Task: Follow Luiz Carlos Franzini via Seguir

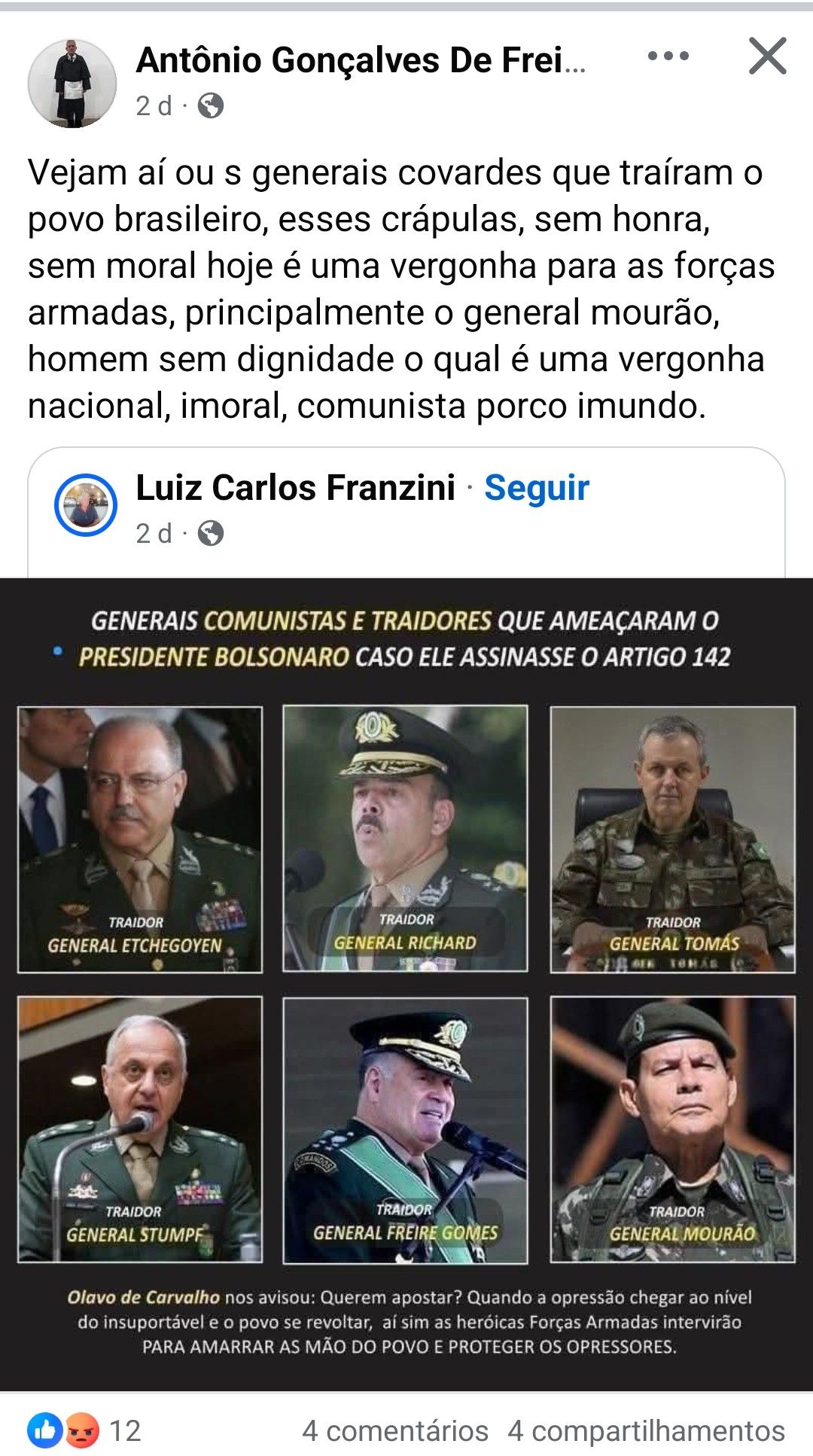Action: click(x=536, y=488)
